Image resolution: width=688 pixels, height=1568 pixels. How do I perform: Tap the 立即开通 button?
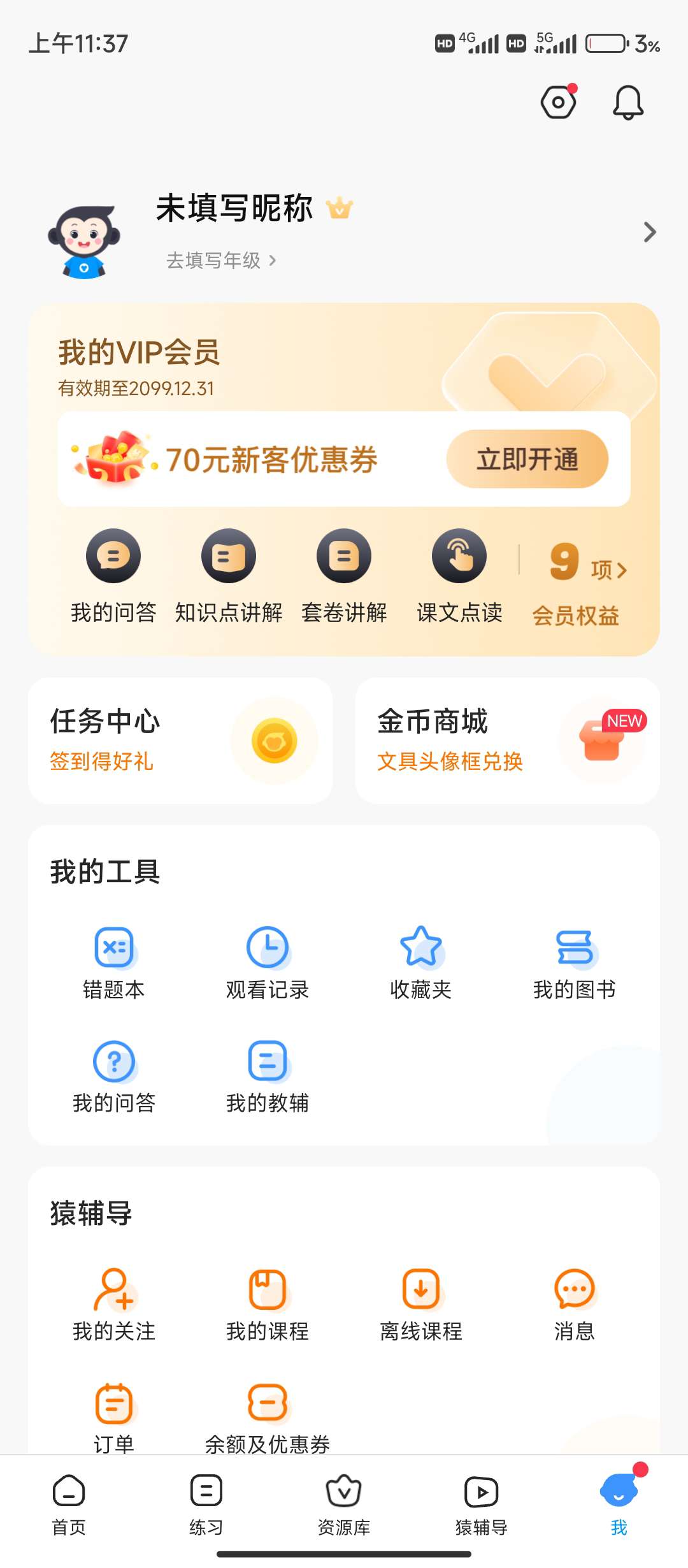click(527, 459)
